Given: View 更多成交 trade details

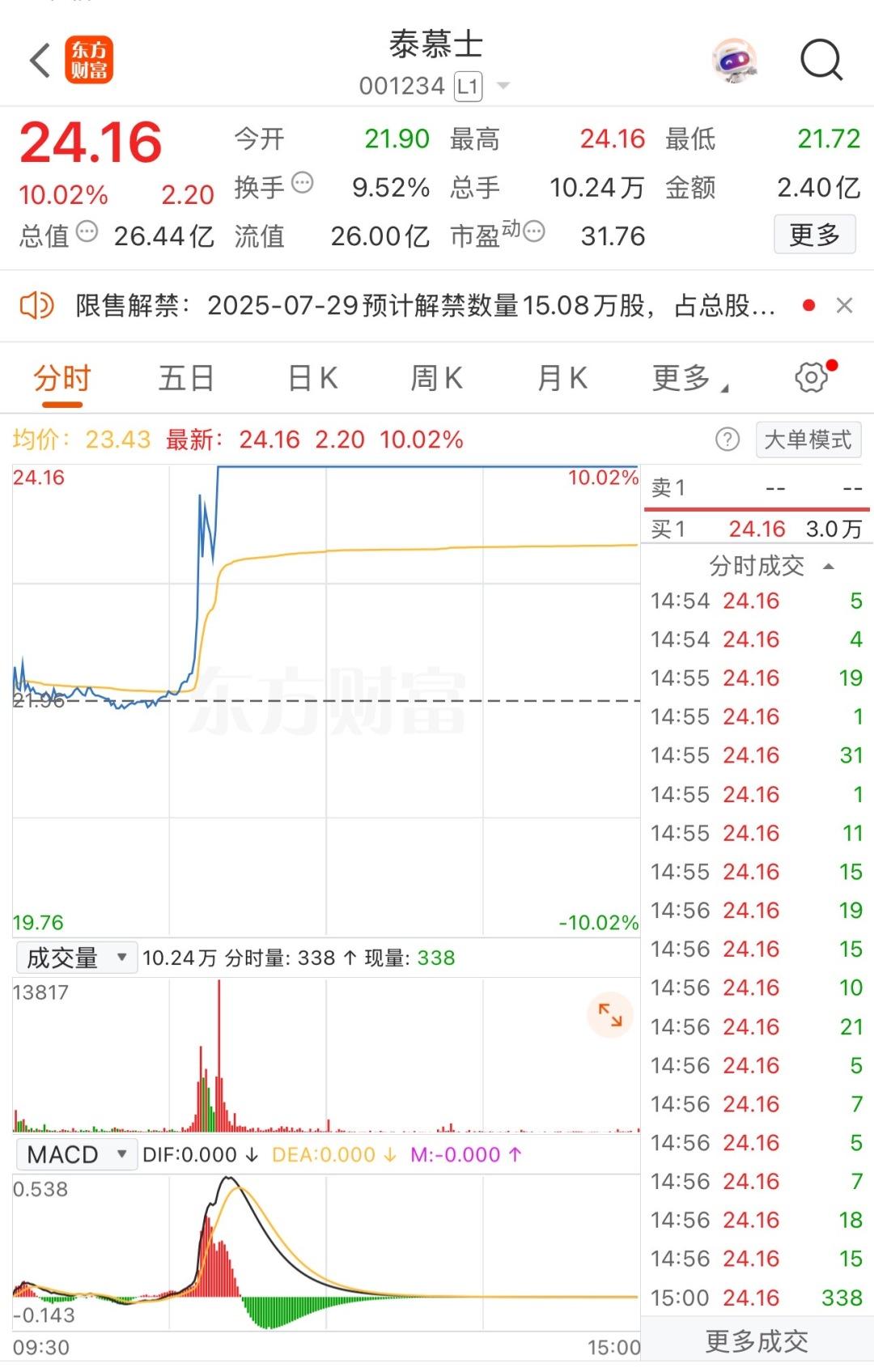Looking at the screenshot, I should coord(757,1341).
